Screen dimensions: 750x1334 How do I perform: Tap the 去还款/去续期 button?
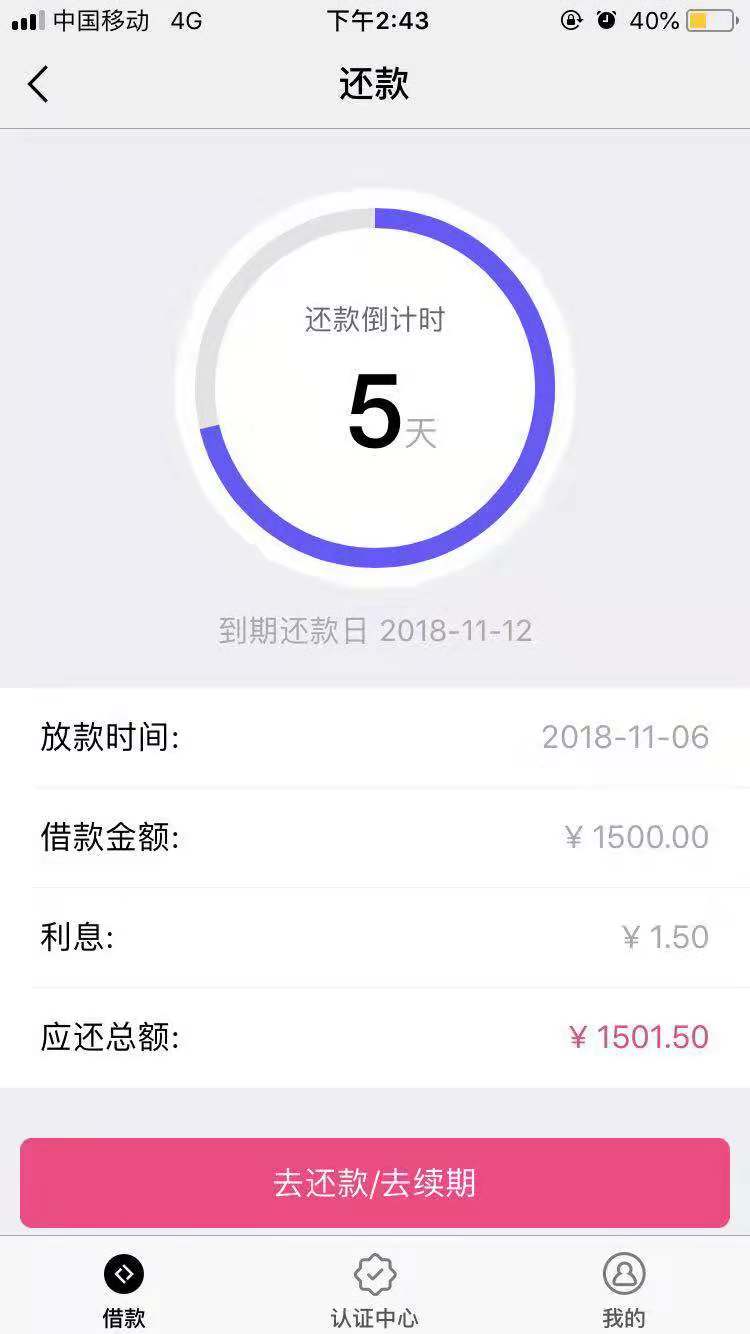tap(375, 1183)
